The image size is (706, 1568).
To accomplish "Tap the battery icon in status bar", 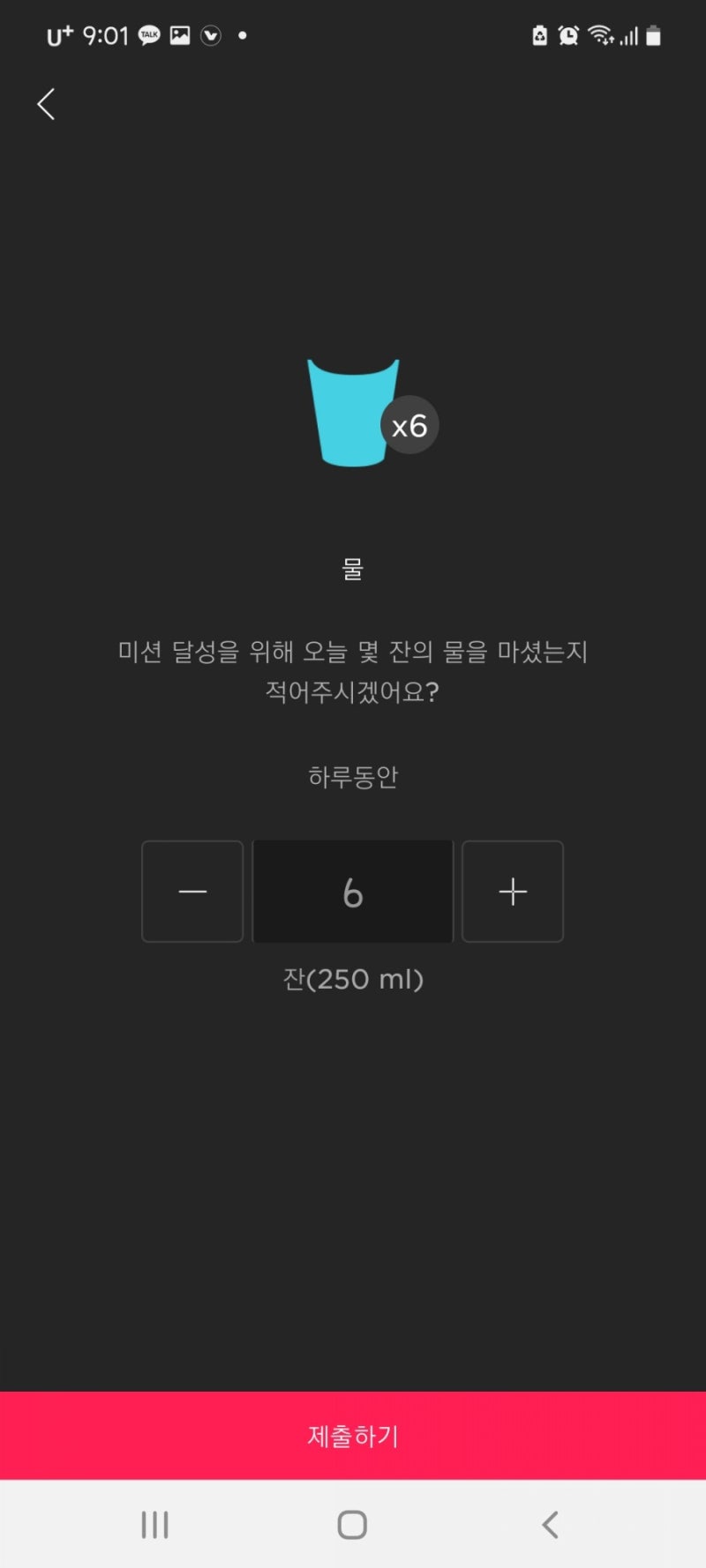I will coord(653,35).
